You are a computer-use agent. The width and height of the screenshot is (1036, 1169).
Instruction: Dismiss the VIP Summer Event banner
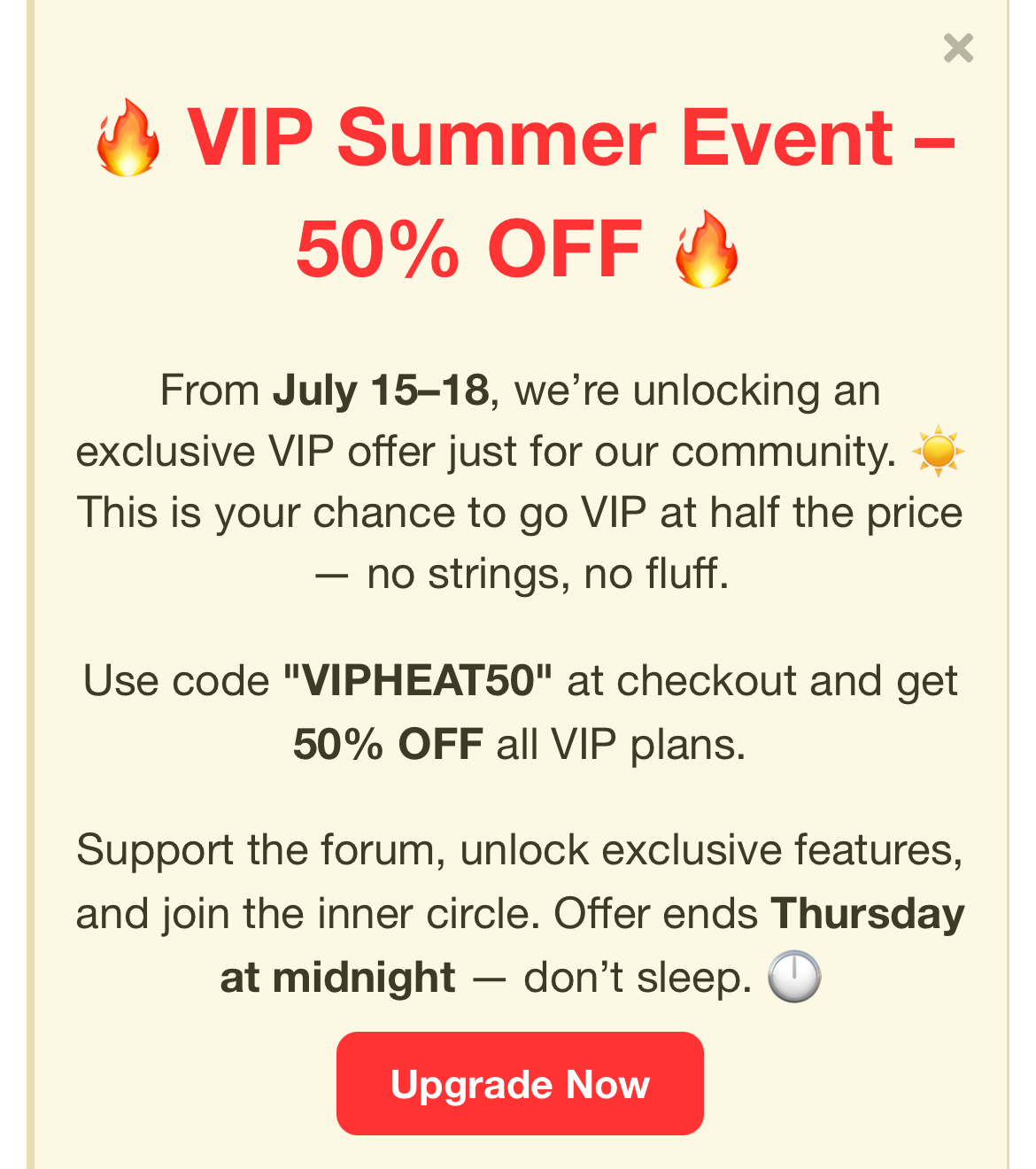[x=958, y=48]
